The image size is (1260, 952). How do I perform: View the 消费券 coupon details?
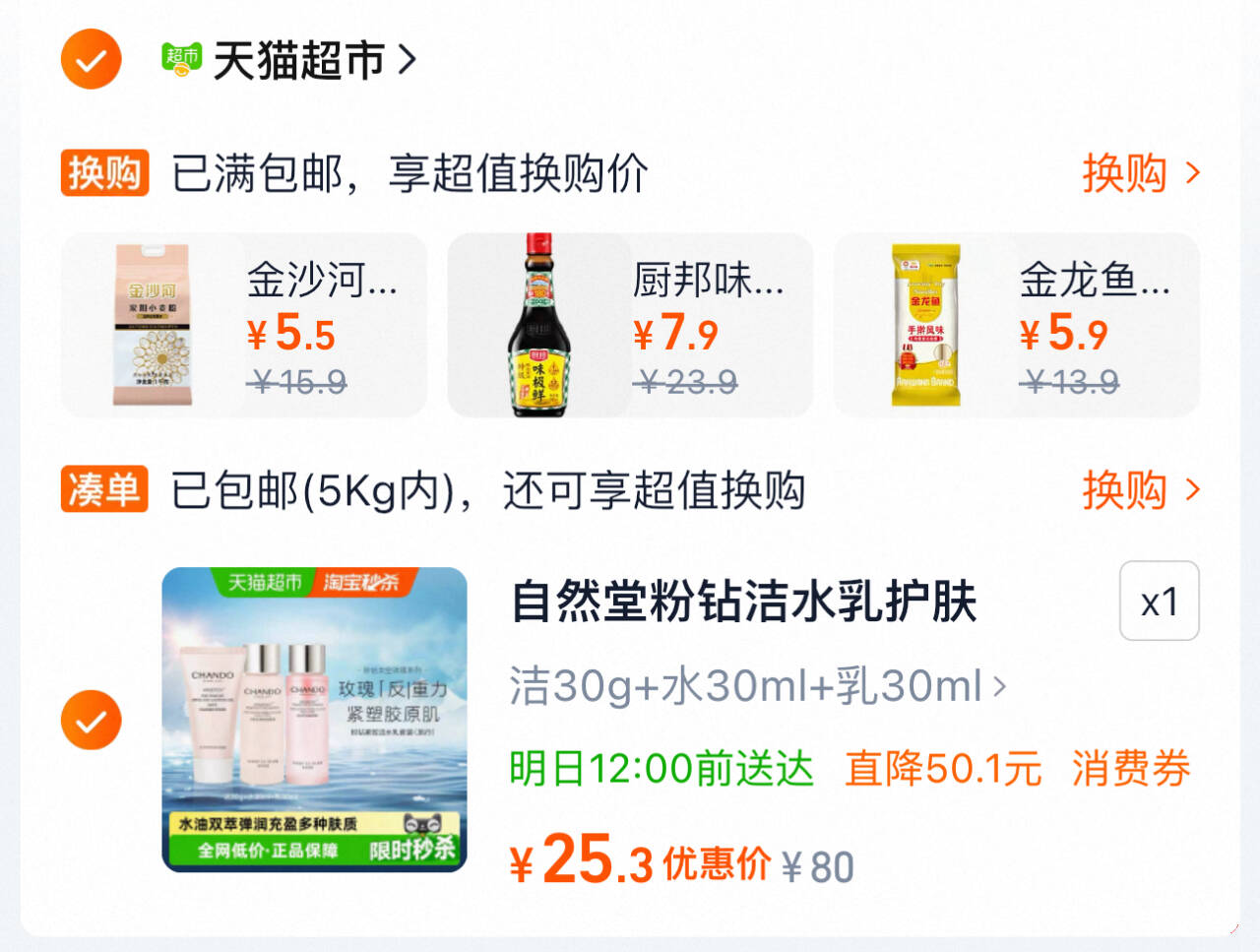[x=1130, y=768]
